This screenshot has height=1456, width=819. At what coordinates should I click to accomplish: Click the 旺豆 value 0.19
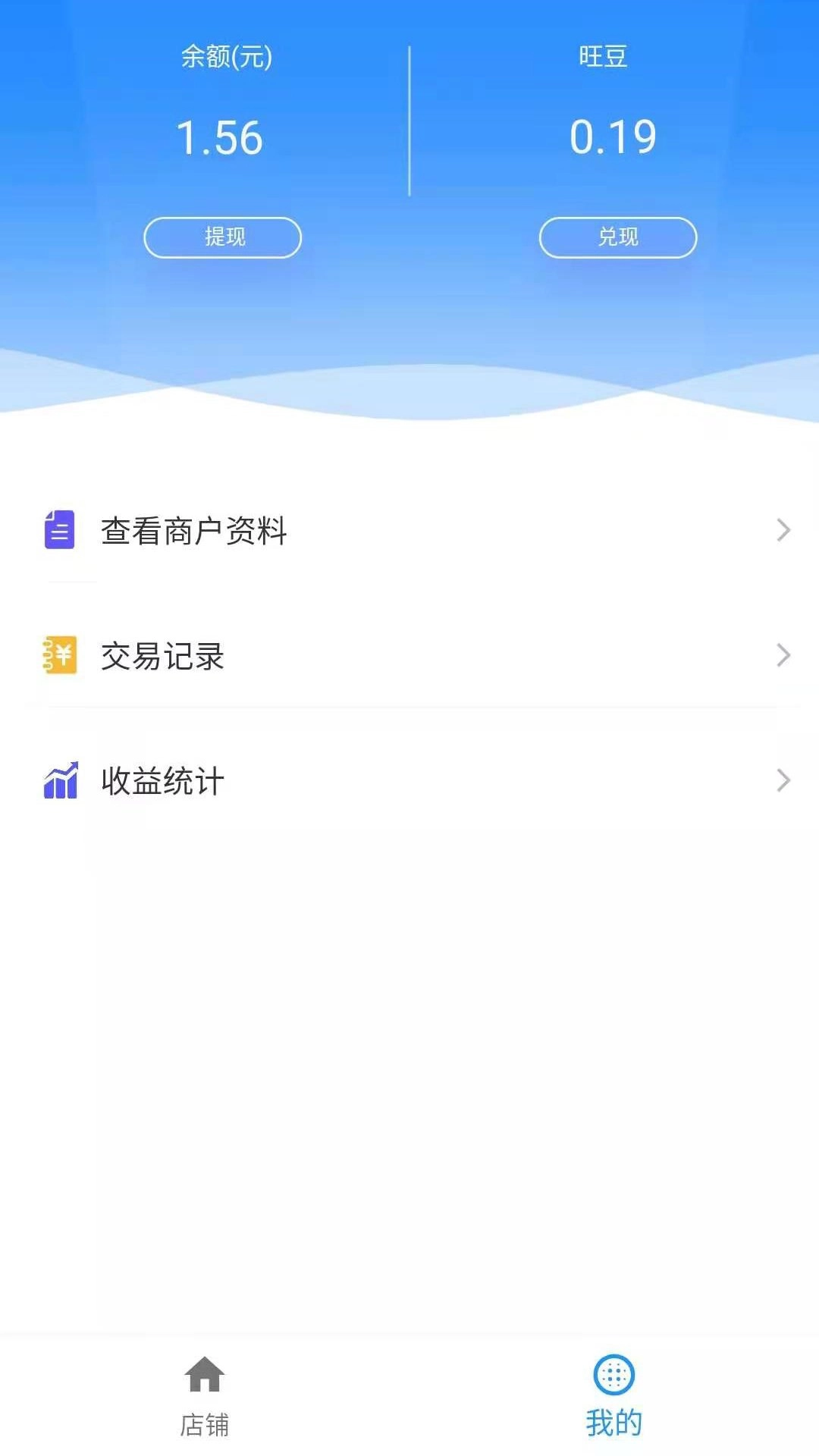click(614, 136)
